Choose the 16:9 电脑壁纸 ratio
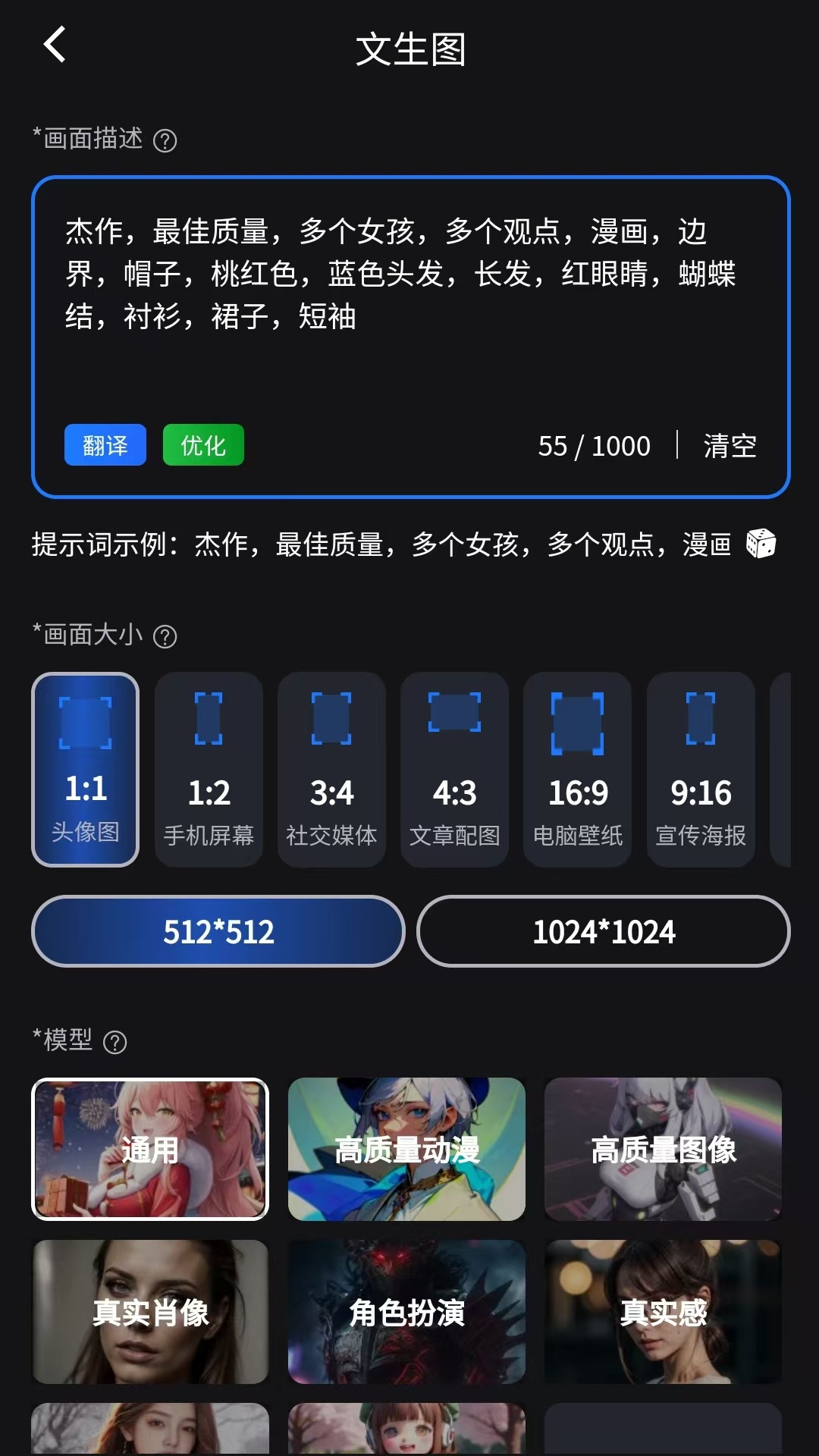Image resolution: width=819 pixels, height=1456 pixels. pyautogui.click(x=578, y=770)
